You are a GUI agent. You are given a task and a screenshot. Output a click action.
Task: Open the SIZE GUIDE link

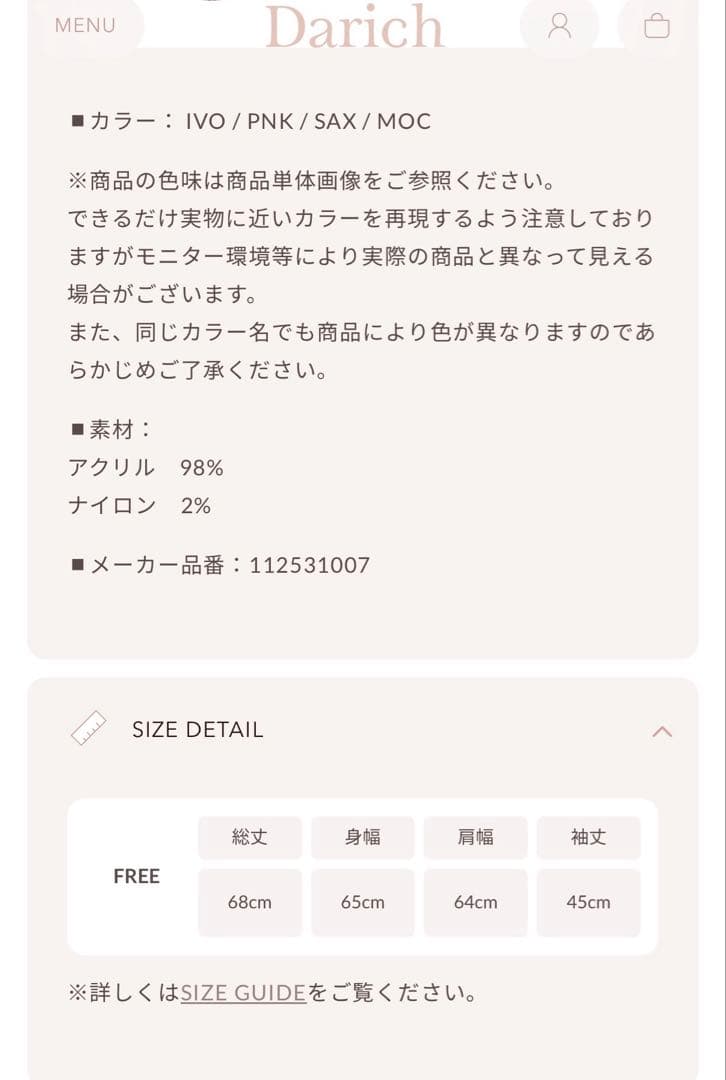[243, 993]
